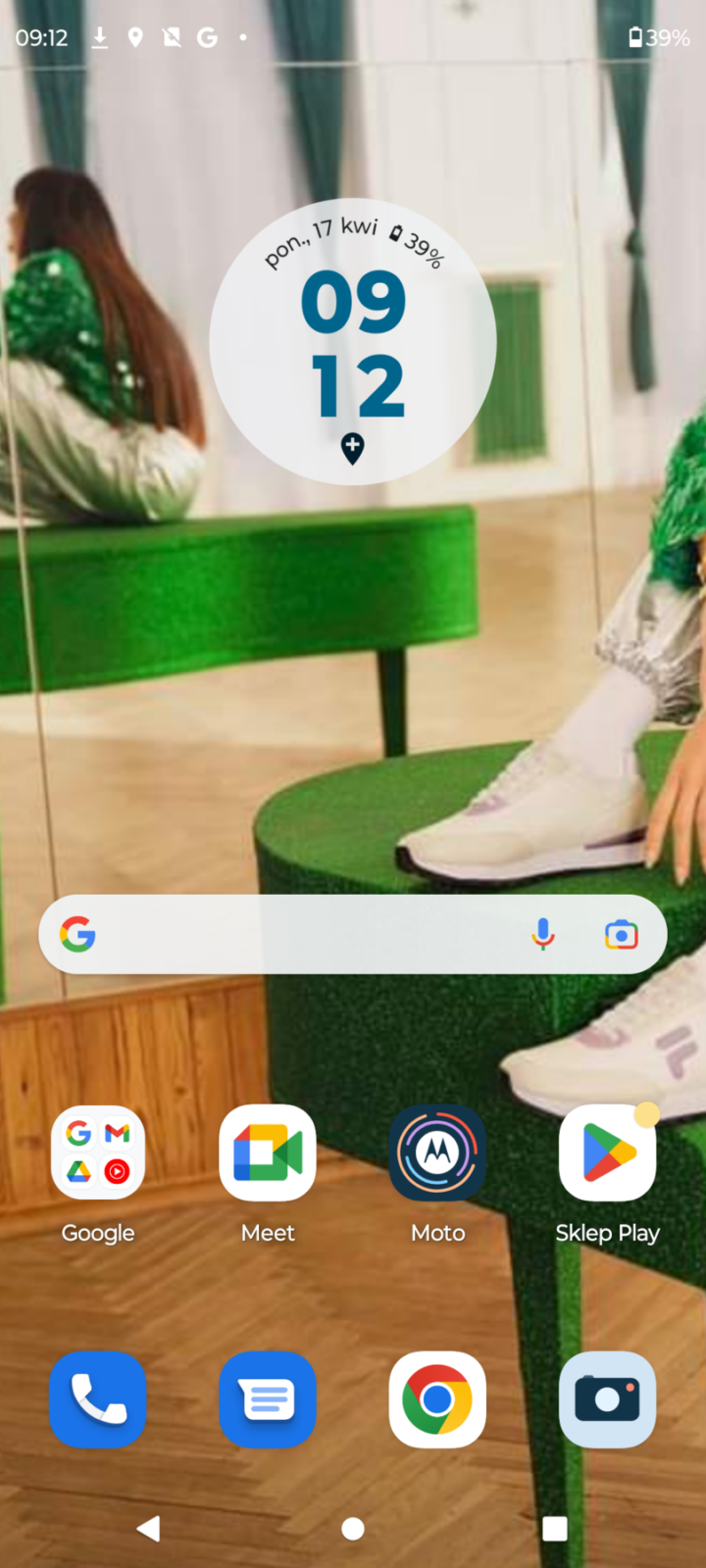The image size is (706, 1568).
Task: Tap the Google search bar
Action: (x=294, y=935)
